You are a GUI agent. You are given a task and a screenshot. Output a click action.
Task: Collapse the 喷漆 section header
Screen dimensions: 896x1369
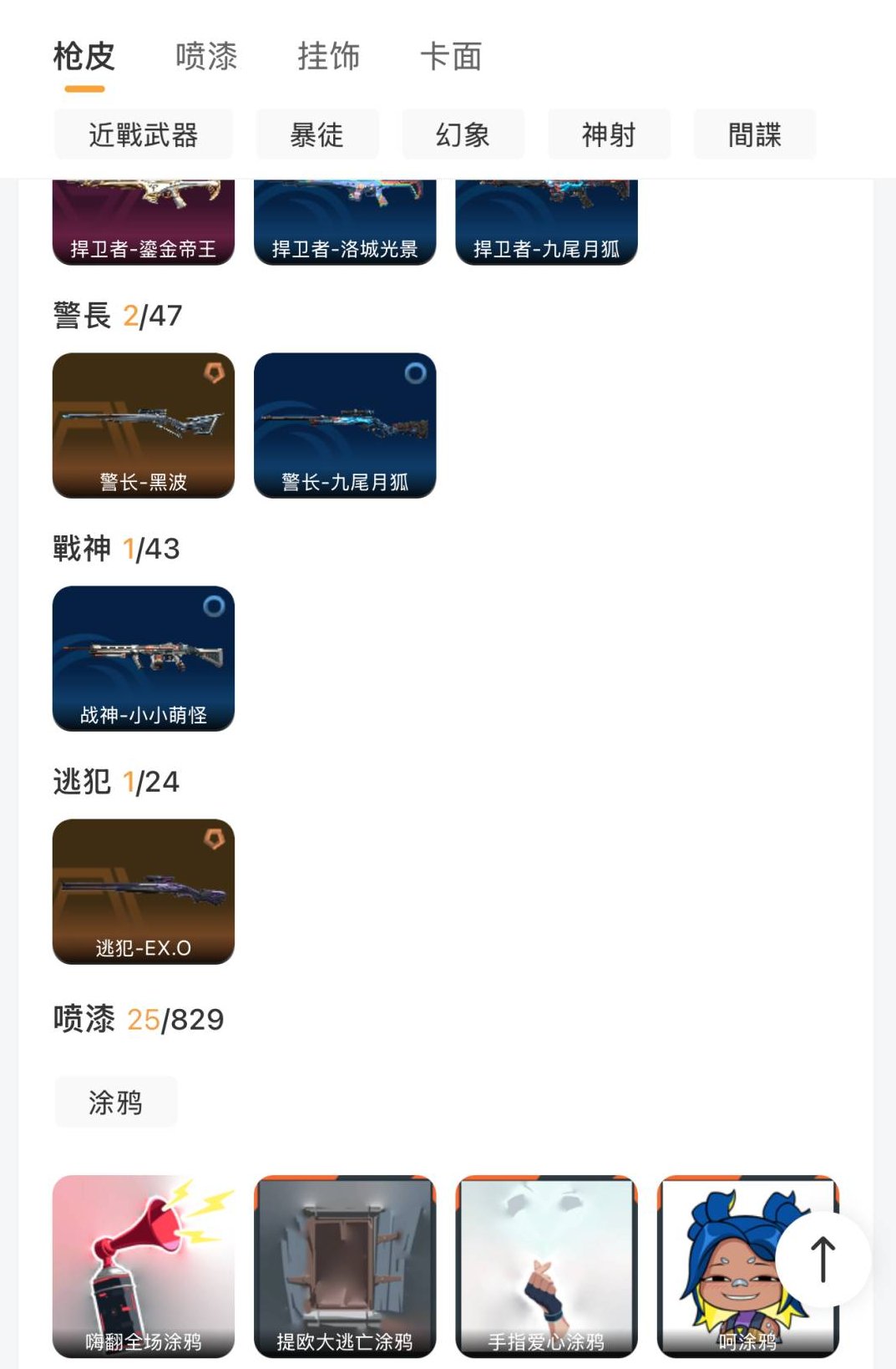(134, 1019)
